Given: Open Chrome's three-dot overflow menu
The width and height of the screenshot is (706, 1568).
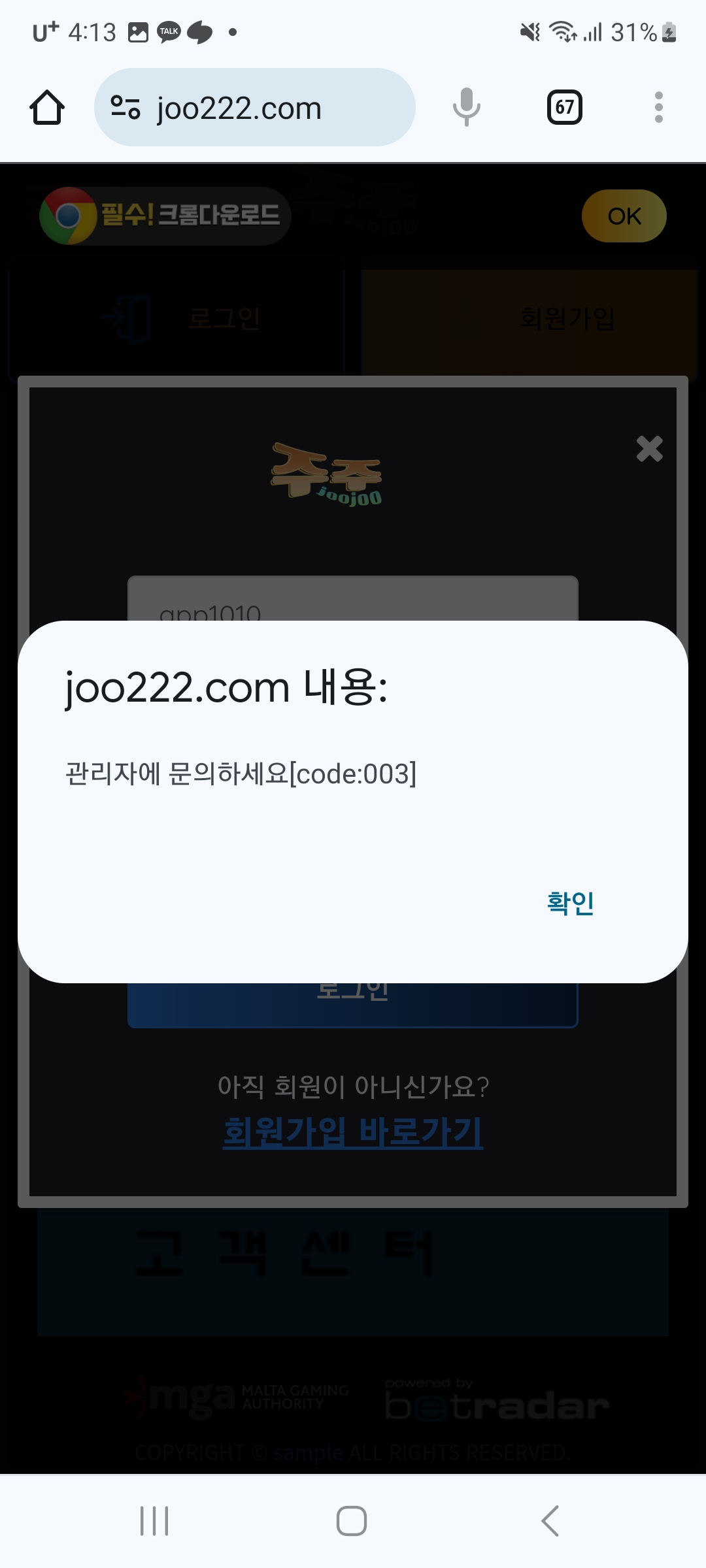Looking at the screenshot, I should (x=658, y=107).
